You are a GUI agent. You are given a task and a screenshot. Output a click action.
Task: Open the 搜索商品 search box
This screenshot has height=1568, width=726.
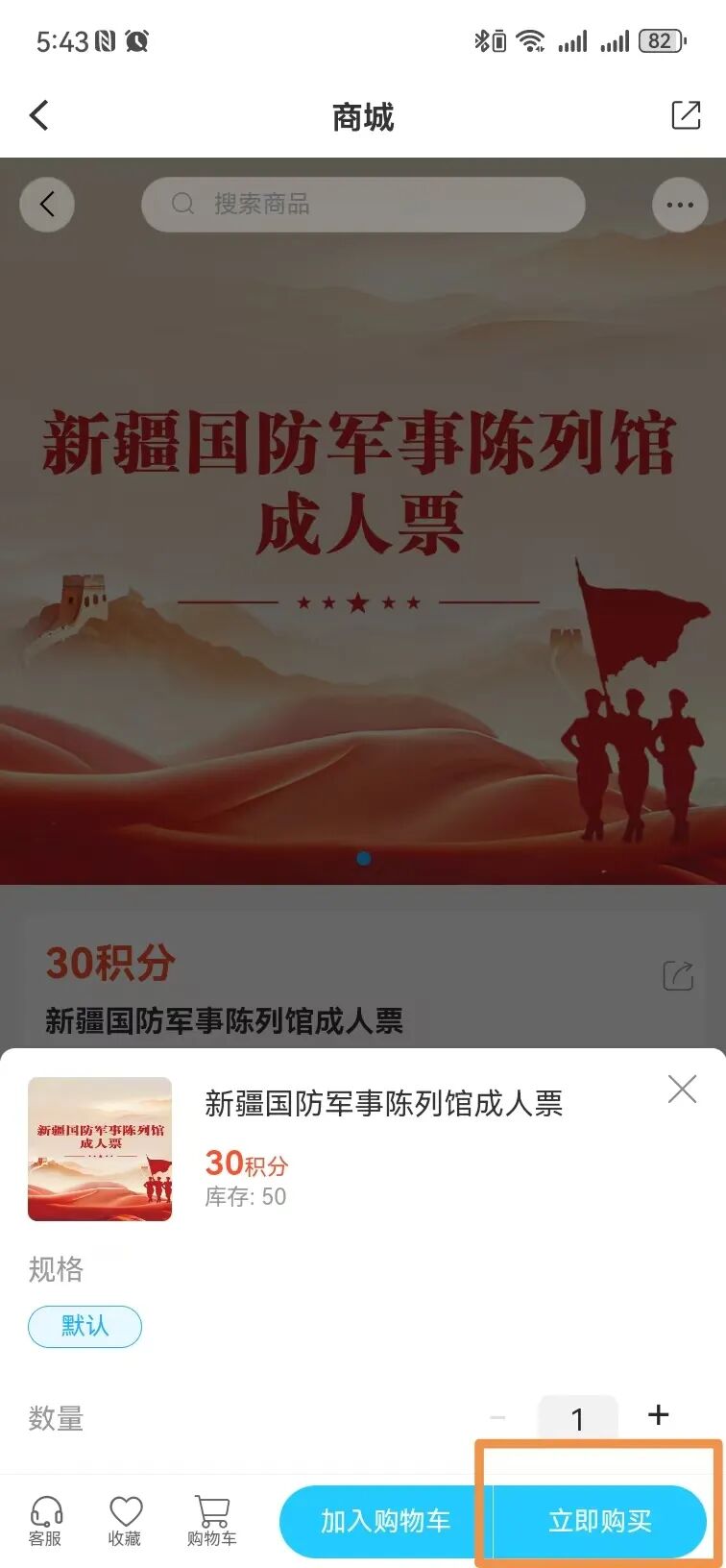pyautogui.click(x=363, y=204)
